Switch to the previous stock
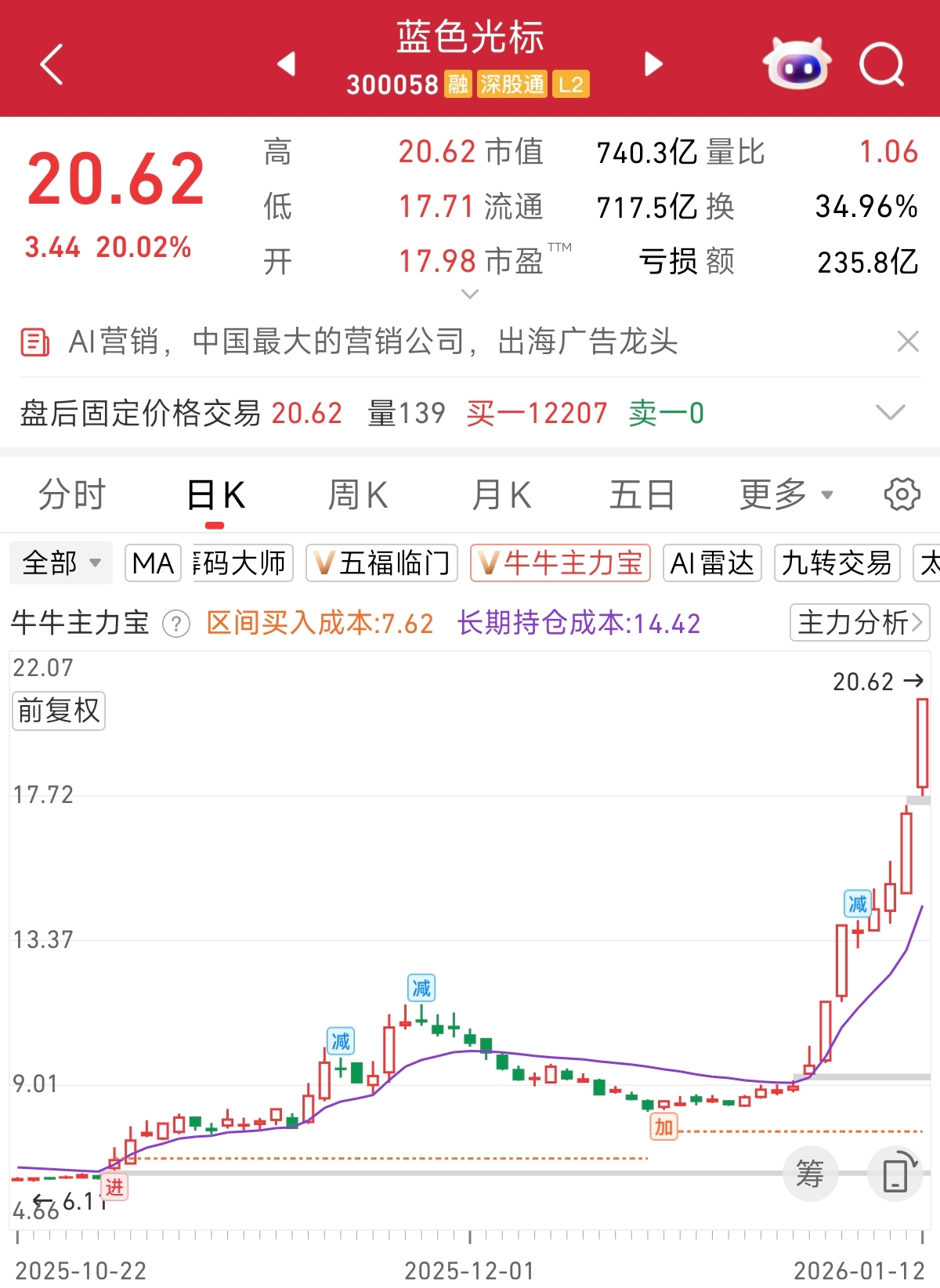940x1288 pixels. (x=287, y=64)
